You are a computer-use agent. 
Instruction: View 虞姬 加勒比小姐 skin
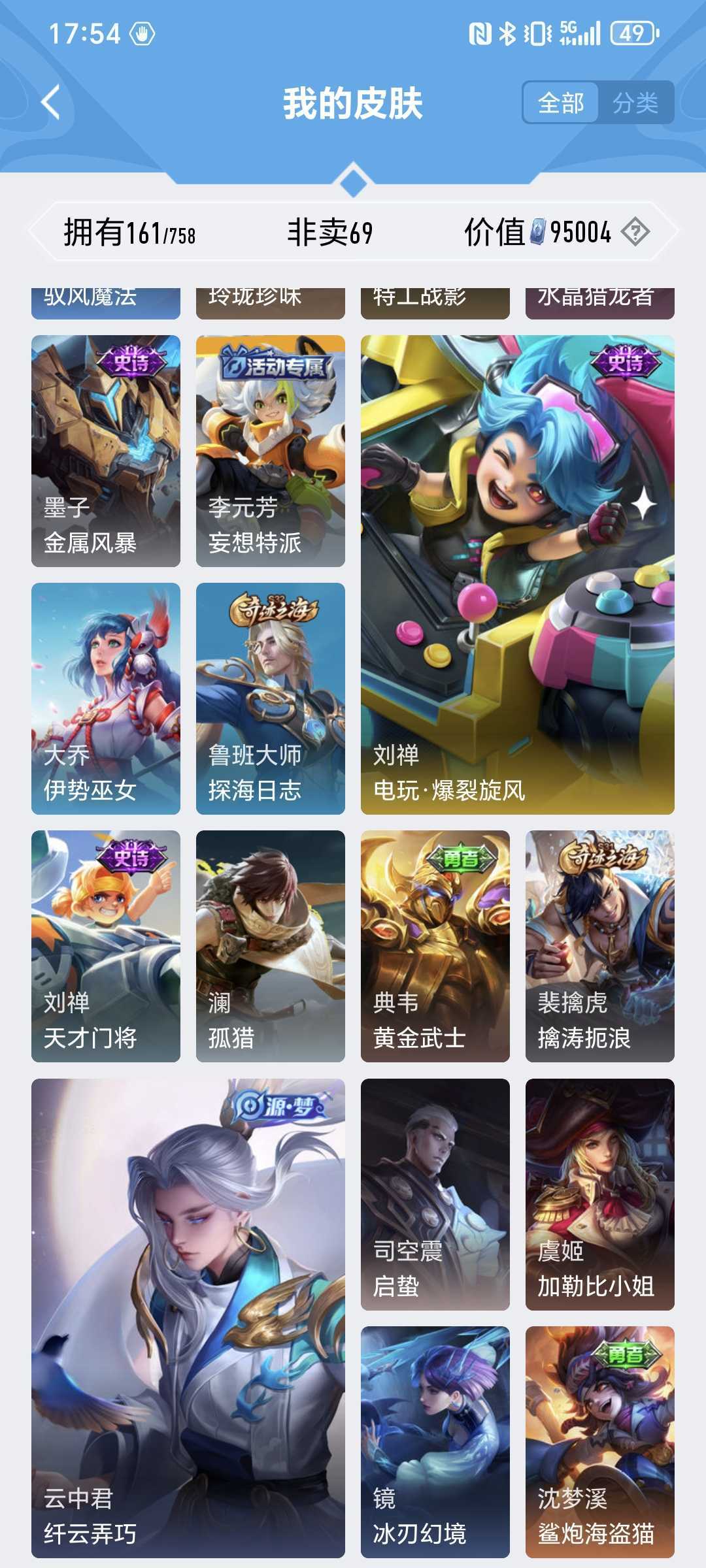coord(600,1194)
